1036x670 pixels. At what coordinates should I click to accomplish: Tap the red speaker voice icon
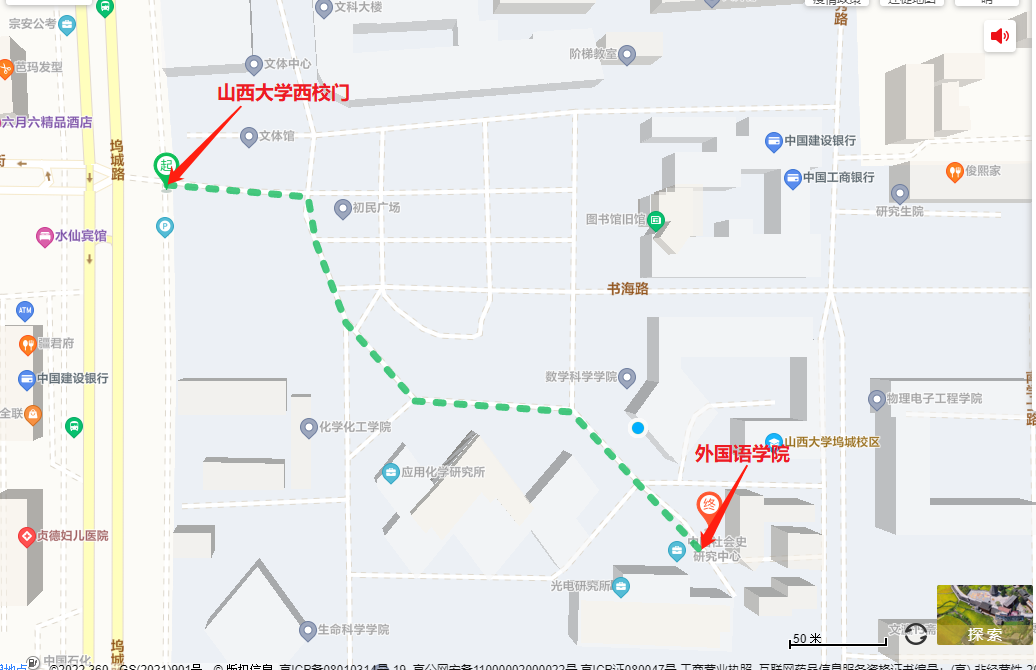click(999, 37)
